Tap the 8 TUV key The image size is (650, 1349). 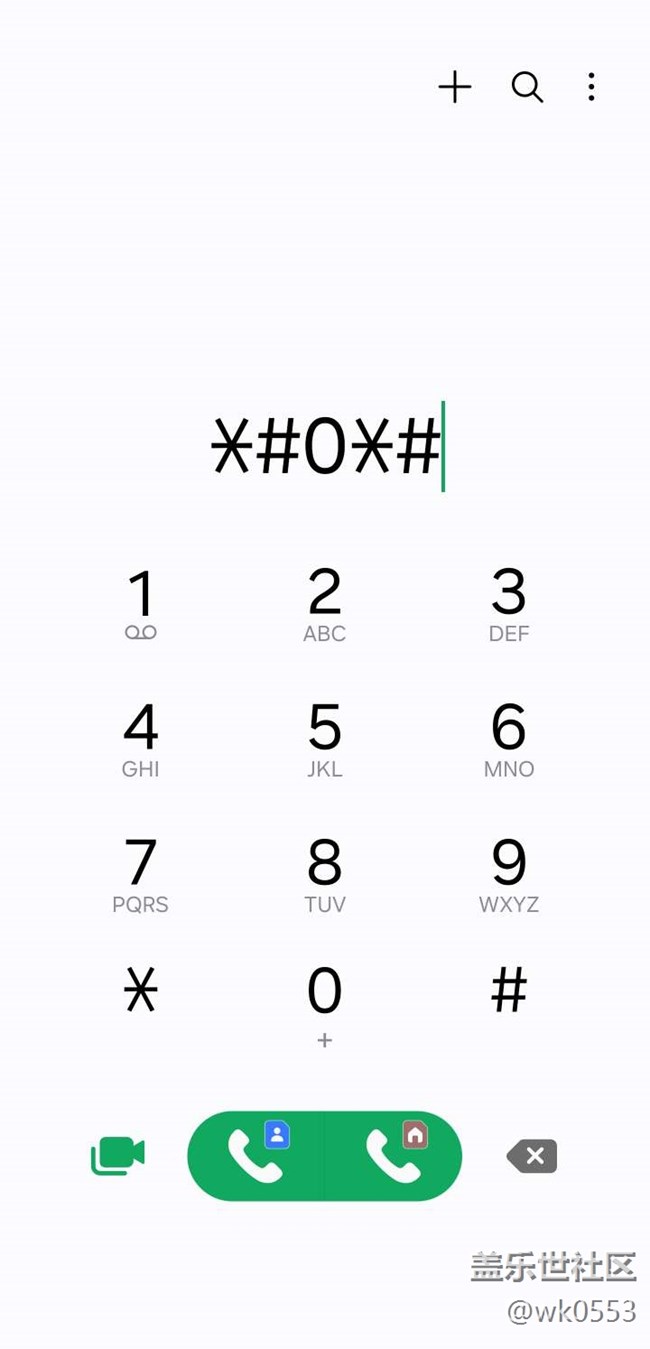pyautogui.click(x=324, y=875)
